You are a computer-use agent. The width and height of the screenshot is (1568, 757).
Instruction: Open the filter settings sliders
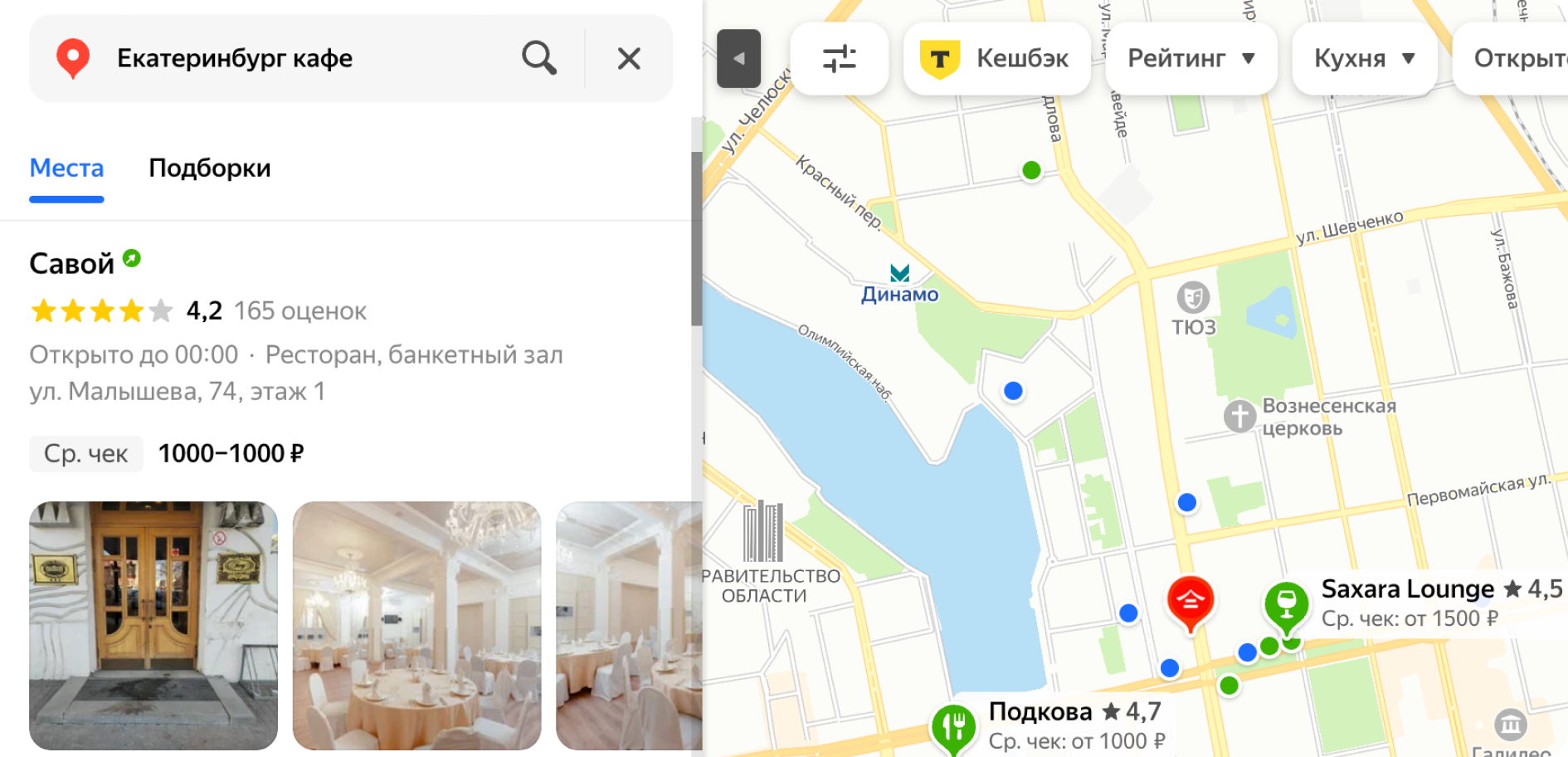[839, 58]
